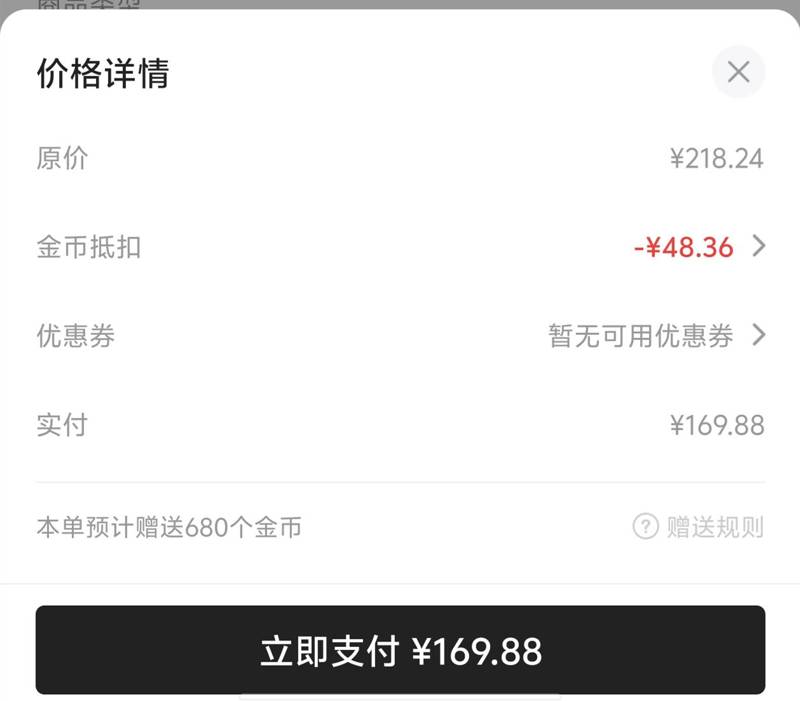Close the 价格详情 price details sheet

[738, 72]
